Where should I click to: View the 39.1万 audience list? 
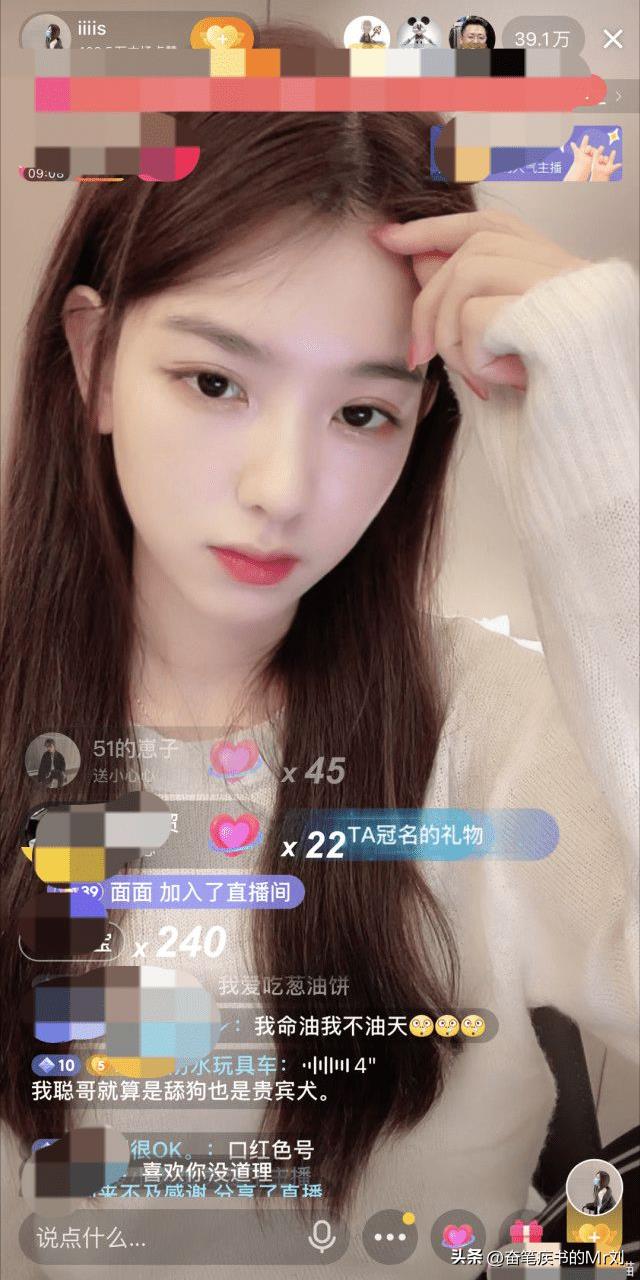coord(542,39)
